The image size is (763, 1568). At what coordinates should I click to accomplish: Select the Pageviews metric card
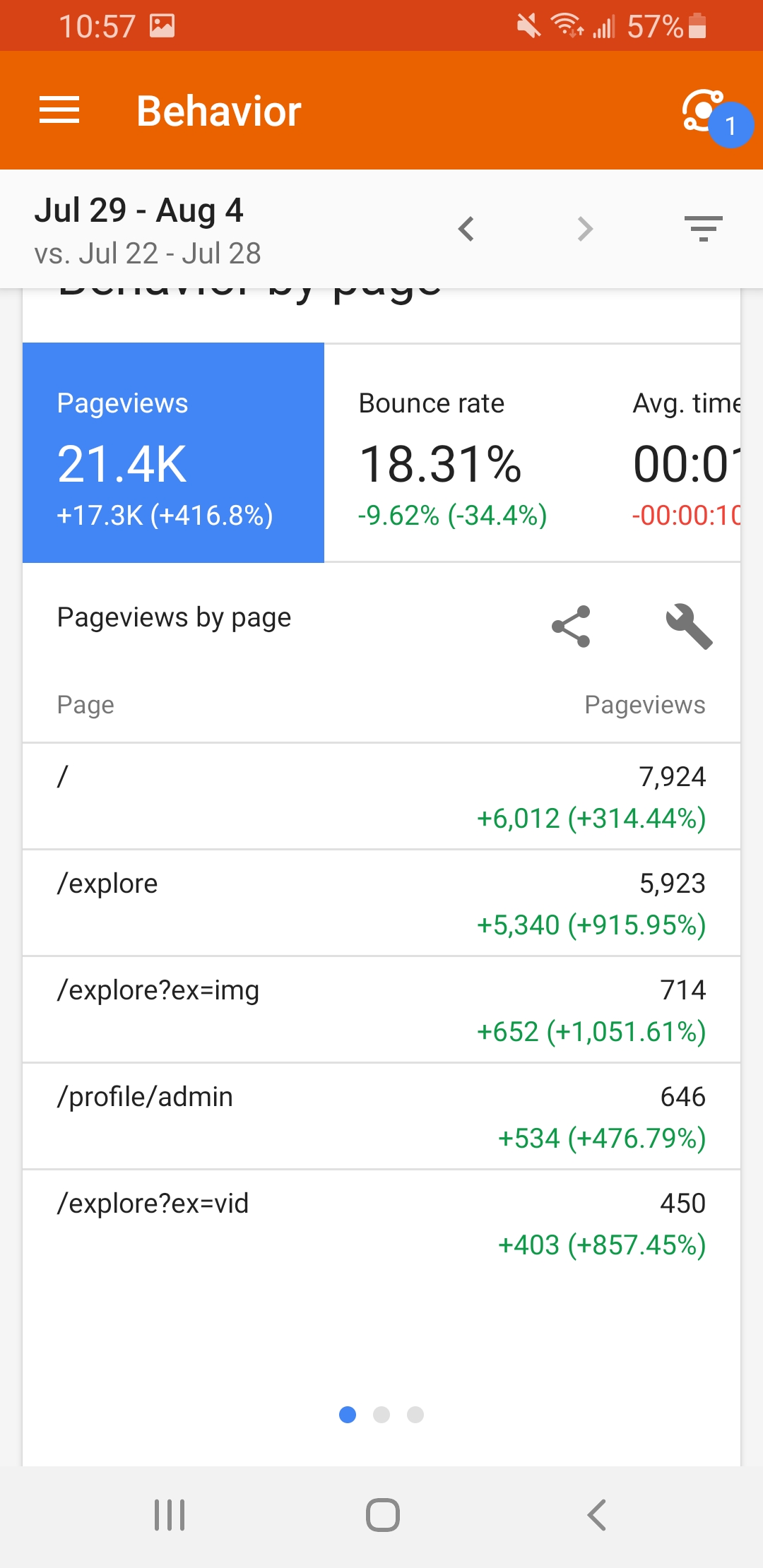click(x=173, y=453)
